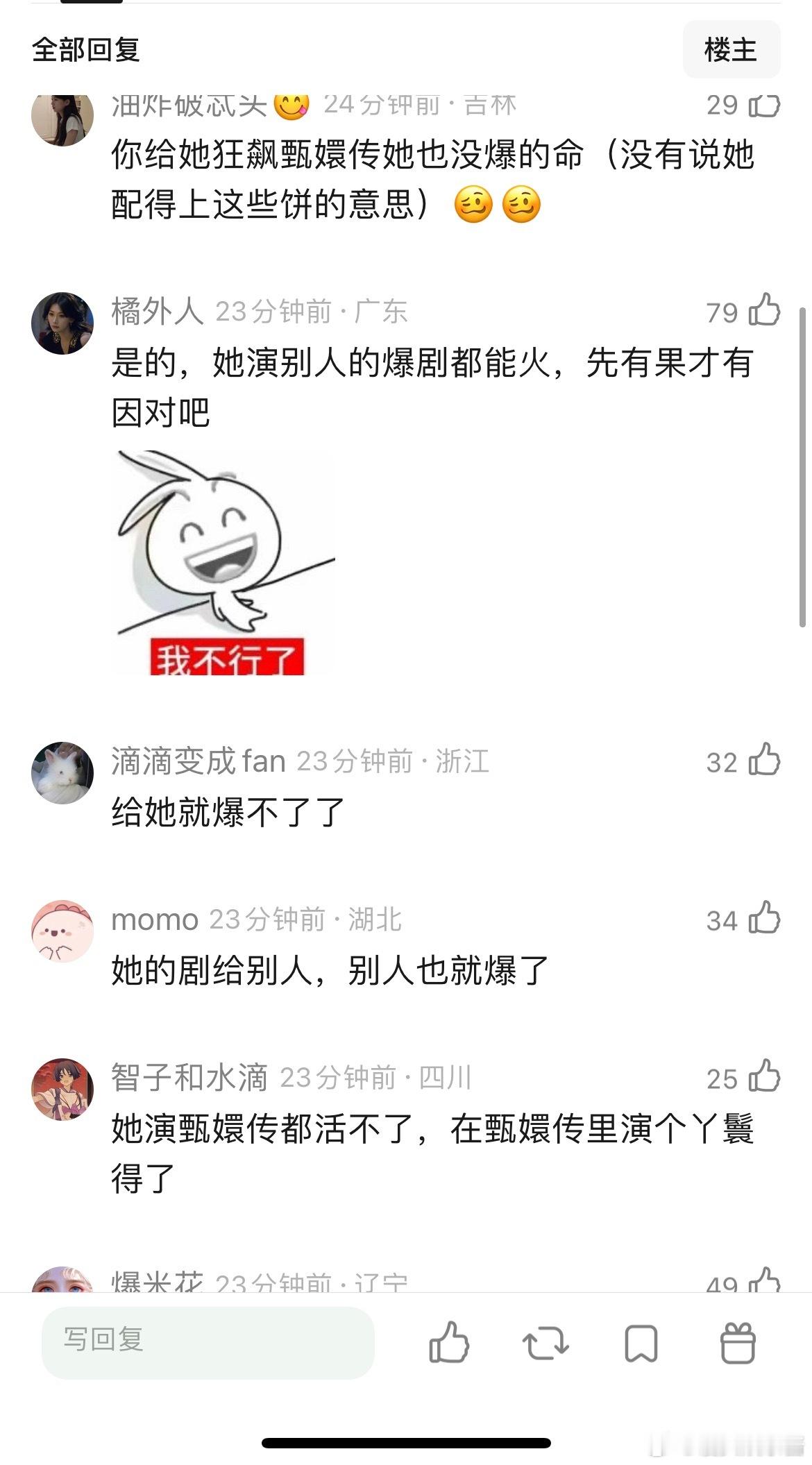The height and width of the screenshot is (1465, 812).
Task: Toggle like on 智子和水滴's comment
Action: pyautogui.click(x=766, y=1078)
